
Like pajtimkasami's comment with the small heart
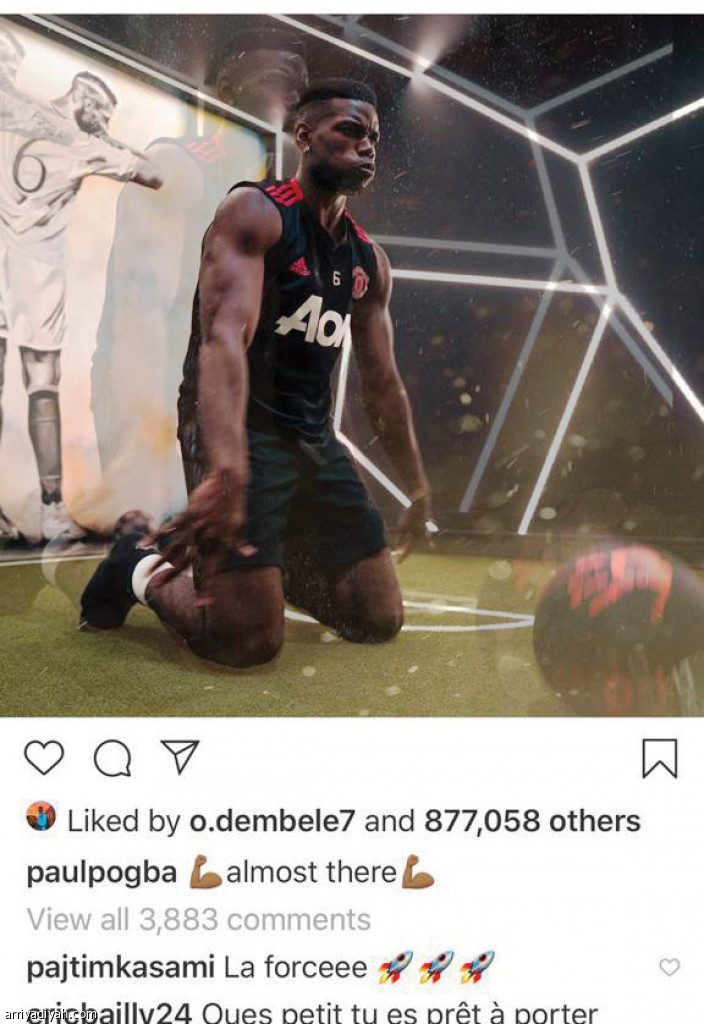(669, 967)
